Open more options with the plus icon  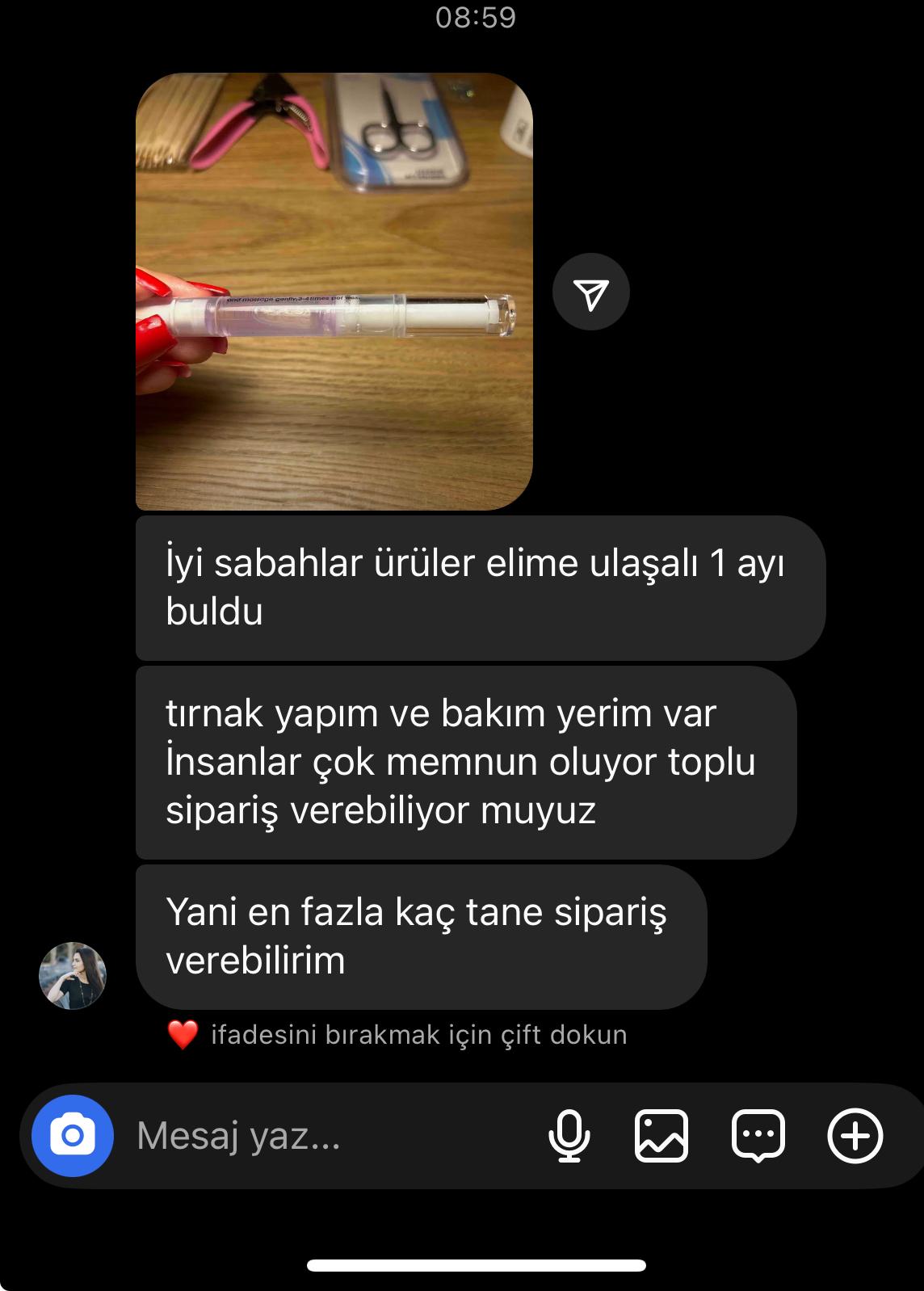[x=855, y=1135]
